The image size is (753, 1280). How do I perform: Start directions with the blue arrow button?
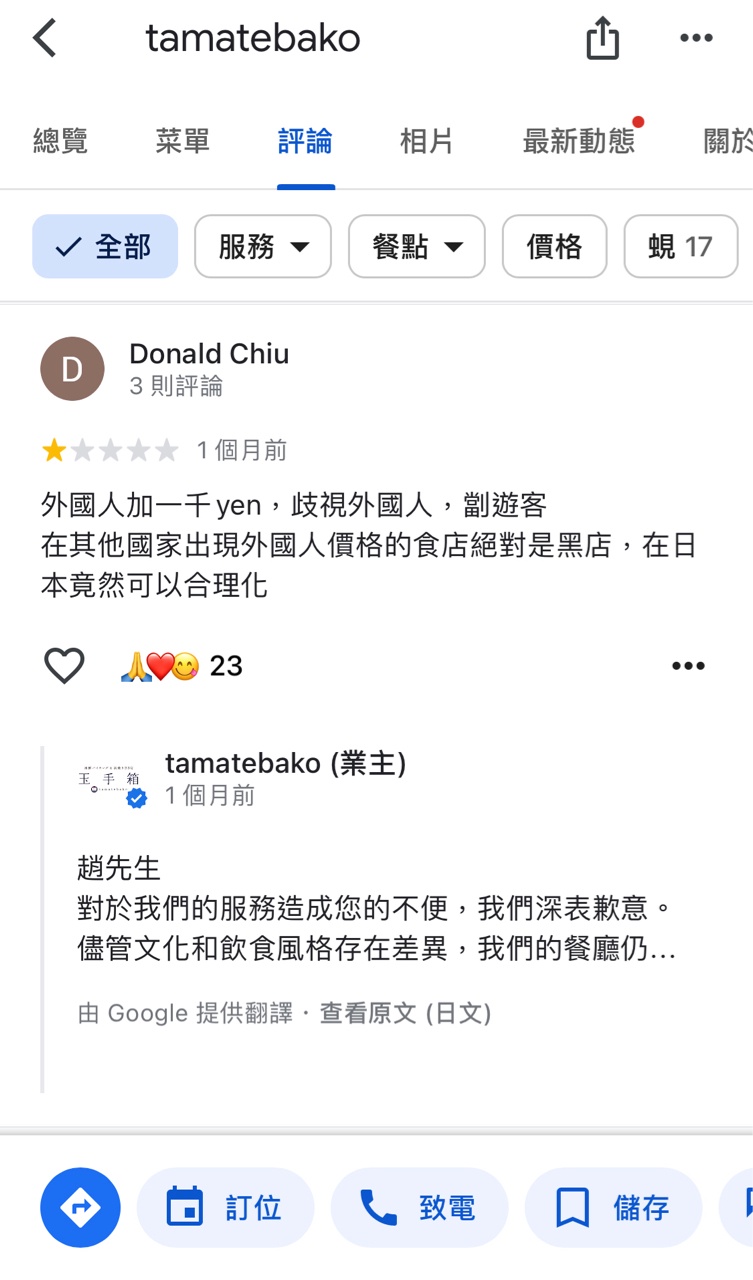tap(80, 1208)
